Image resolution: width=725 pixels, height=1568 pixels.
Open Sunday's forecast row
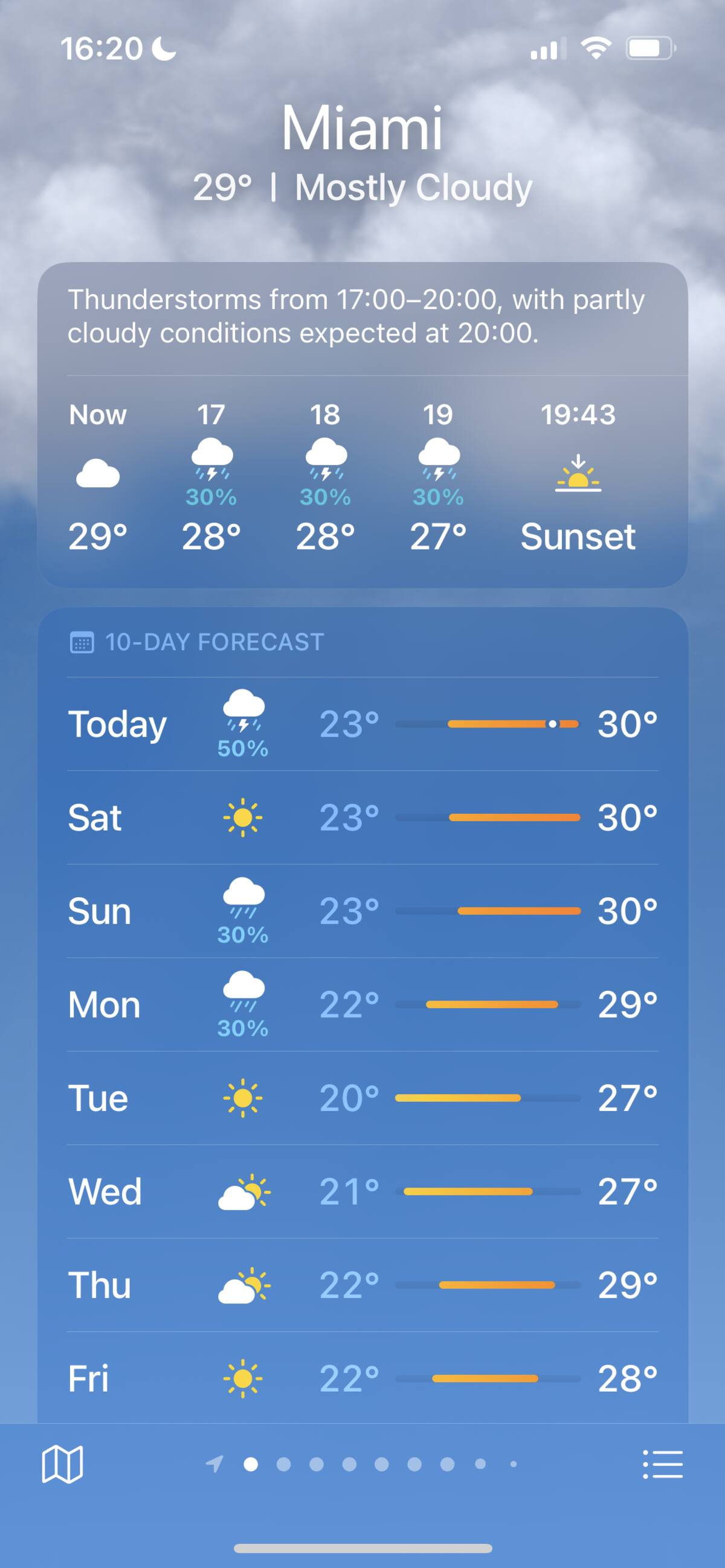coord(362,911)
